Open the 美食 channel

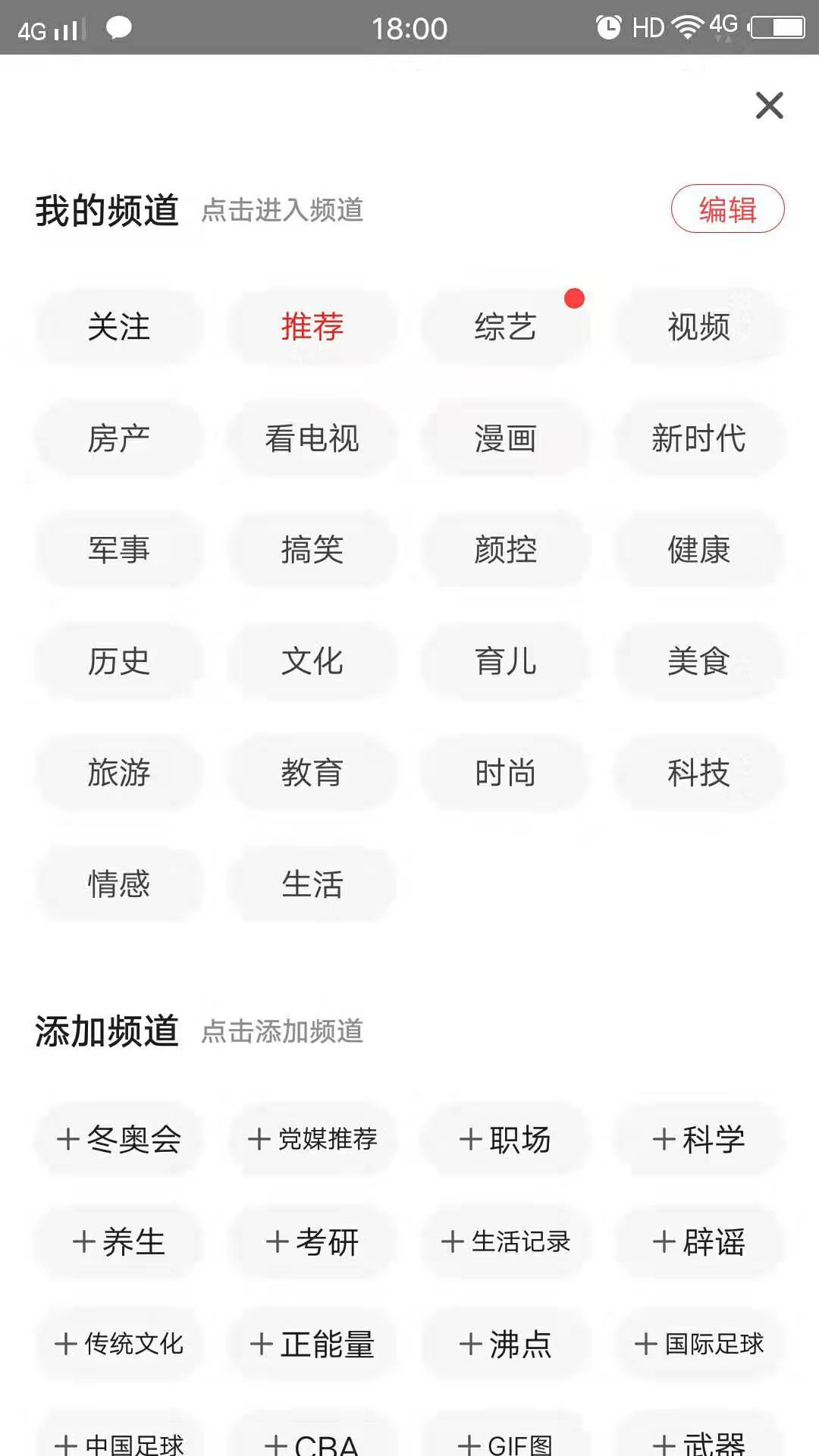[698, 661]
